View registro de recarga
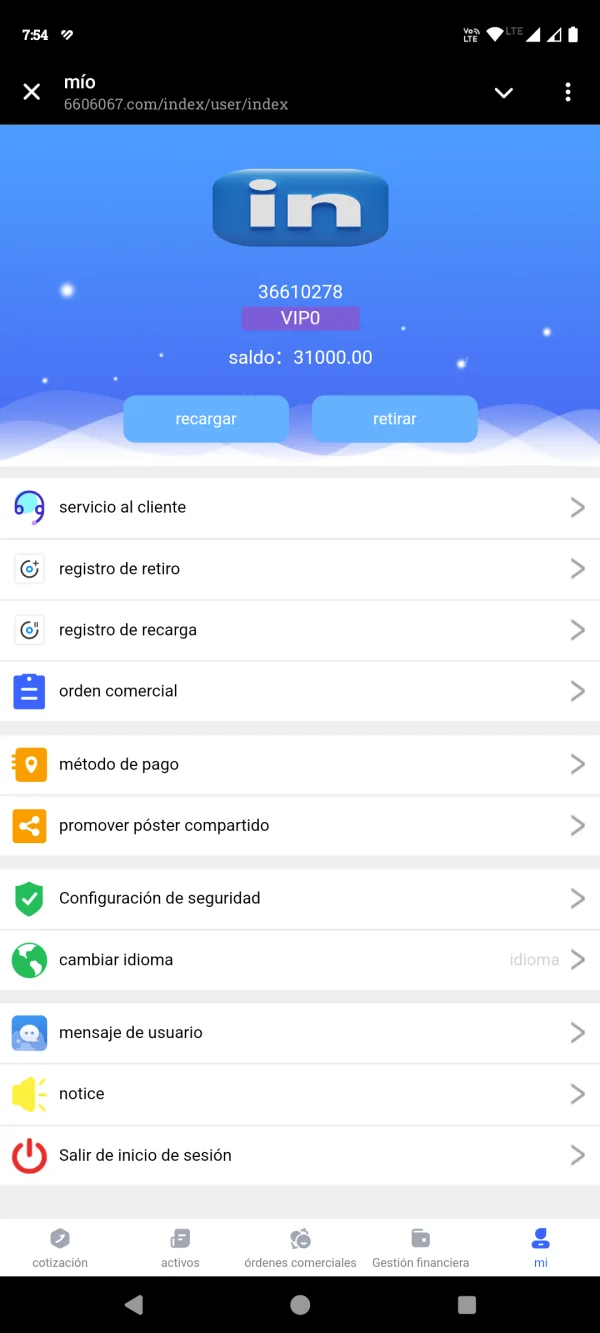Screen dimensions: 600x1333 coord(300,630)
